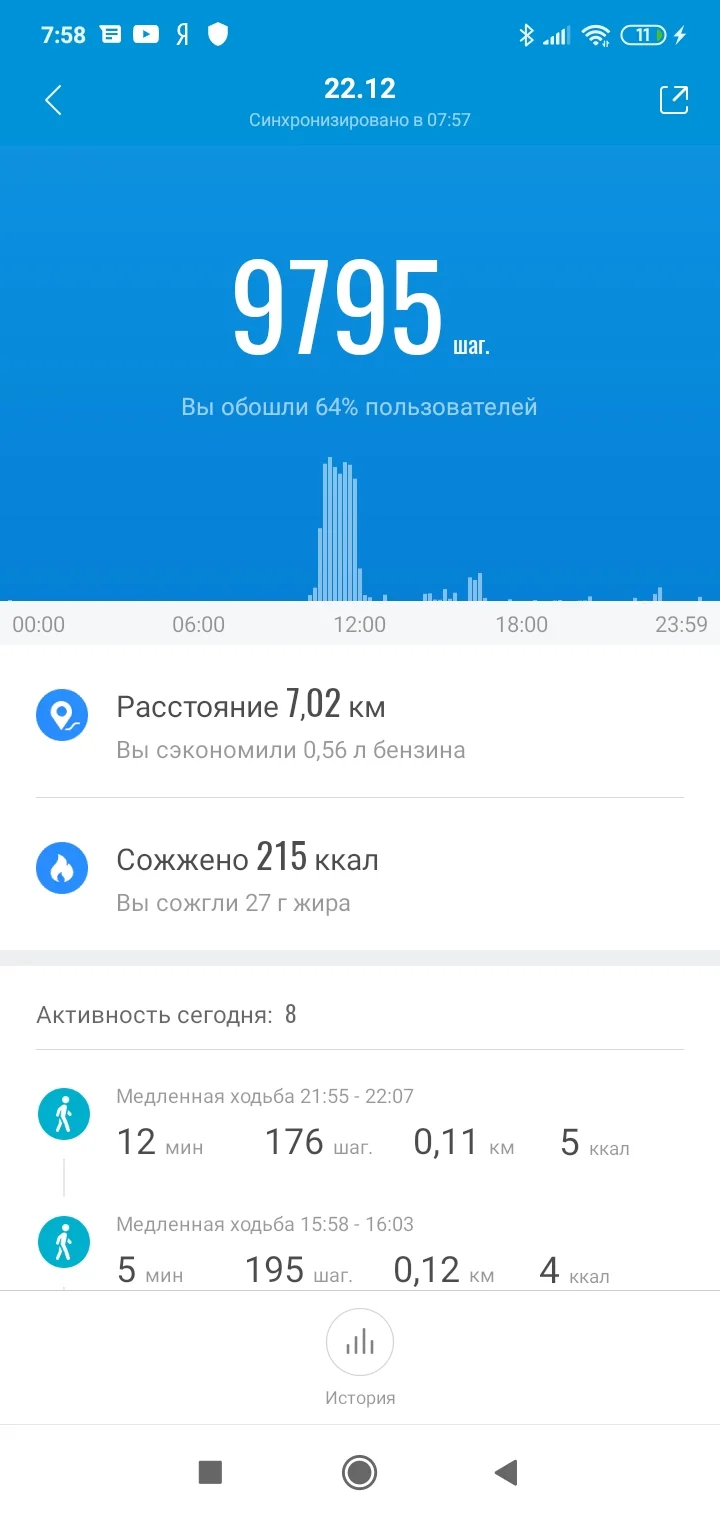
Task: Share the 22.12 step summary
Action: 673,100
